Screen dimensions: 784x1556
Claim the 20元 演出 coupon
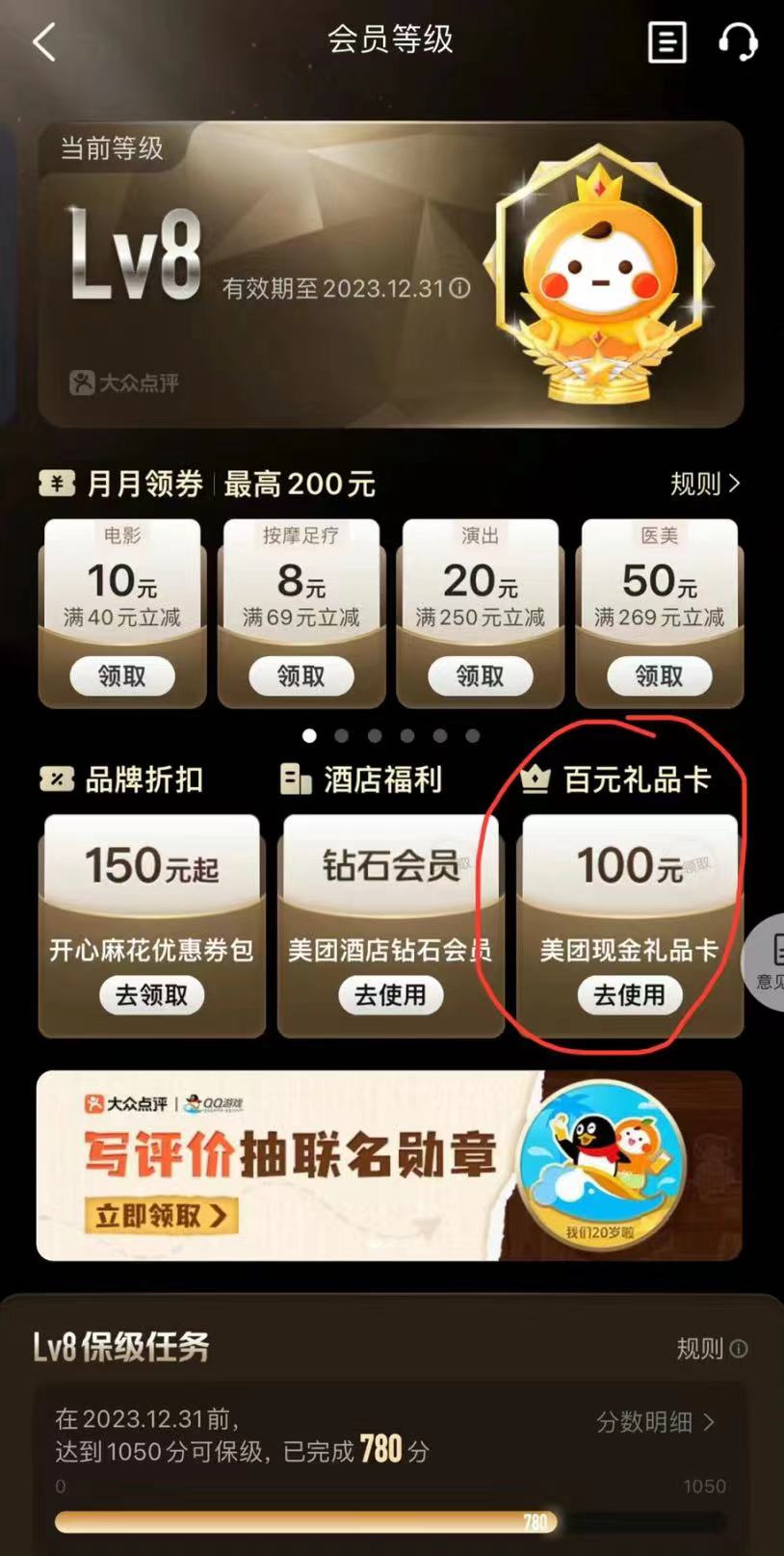tap(480, 676)
